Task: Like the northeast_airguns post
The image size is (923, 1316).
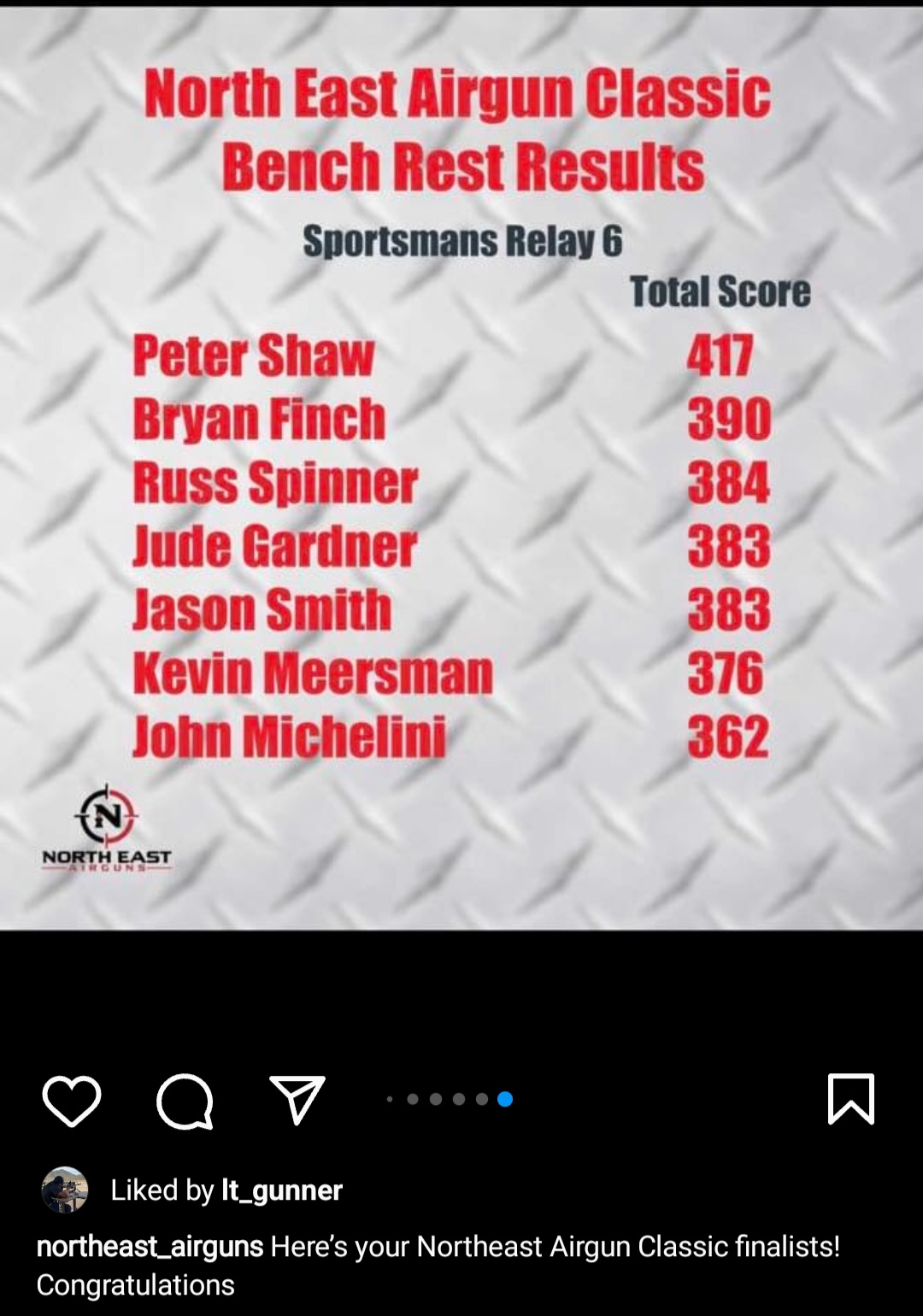Action: point(72,1101)
